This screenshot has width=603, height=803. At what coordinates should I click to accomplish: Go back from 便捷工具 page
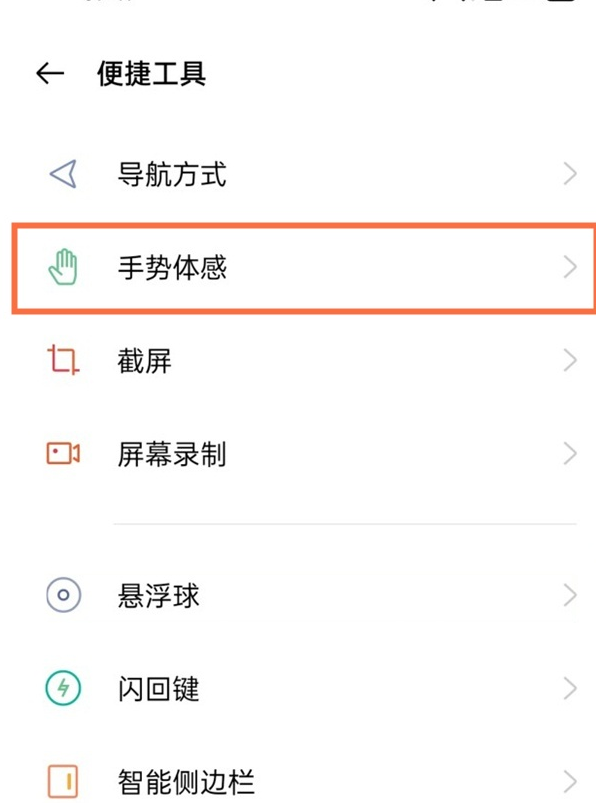50,73
